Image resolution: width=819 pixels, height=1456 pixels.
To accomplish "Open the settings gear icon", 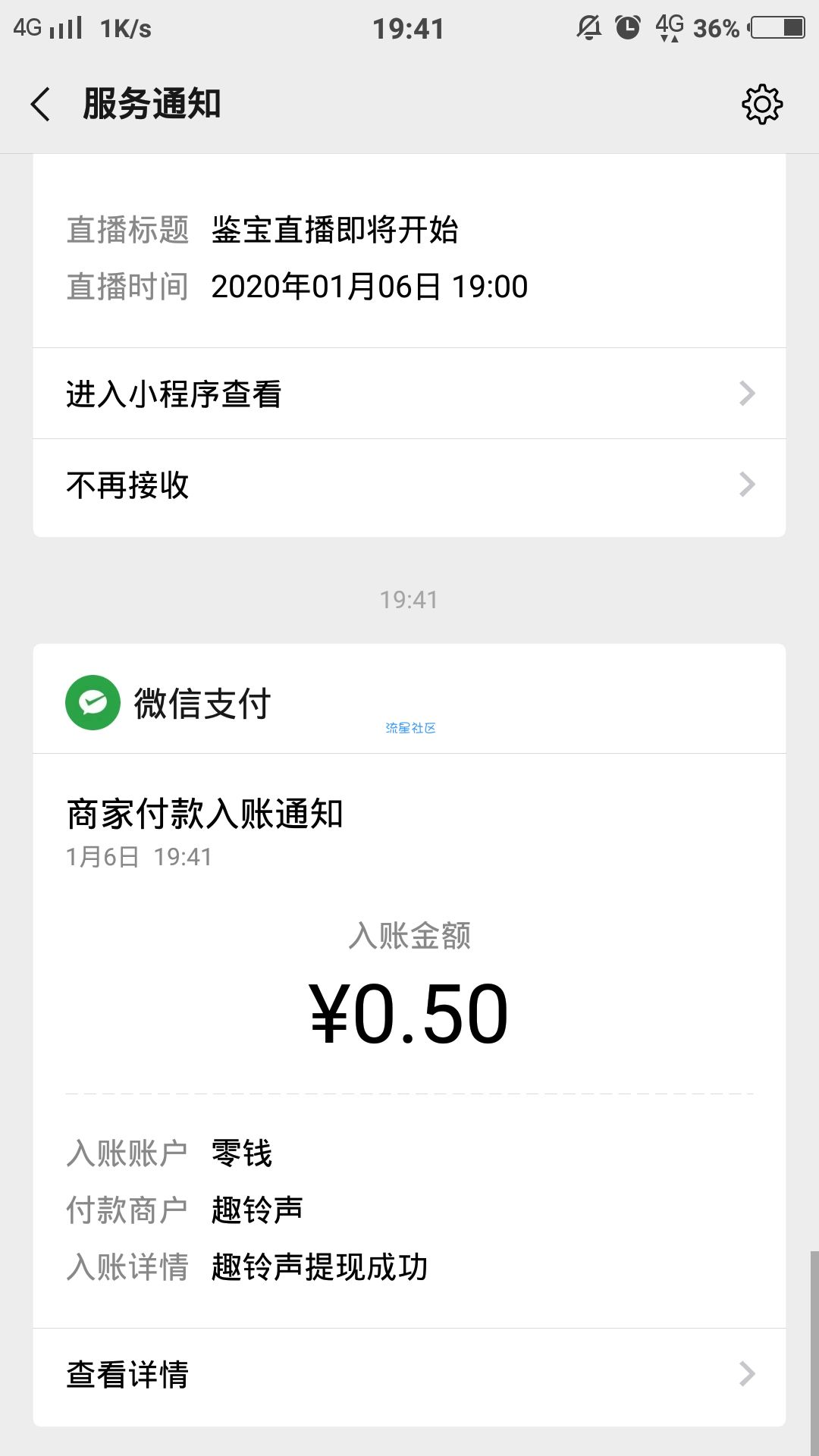I will point(761,104).
